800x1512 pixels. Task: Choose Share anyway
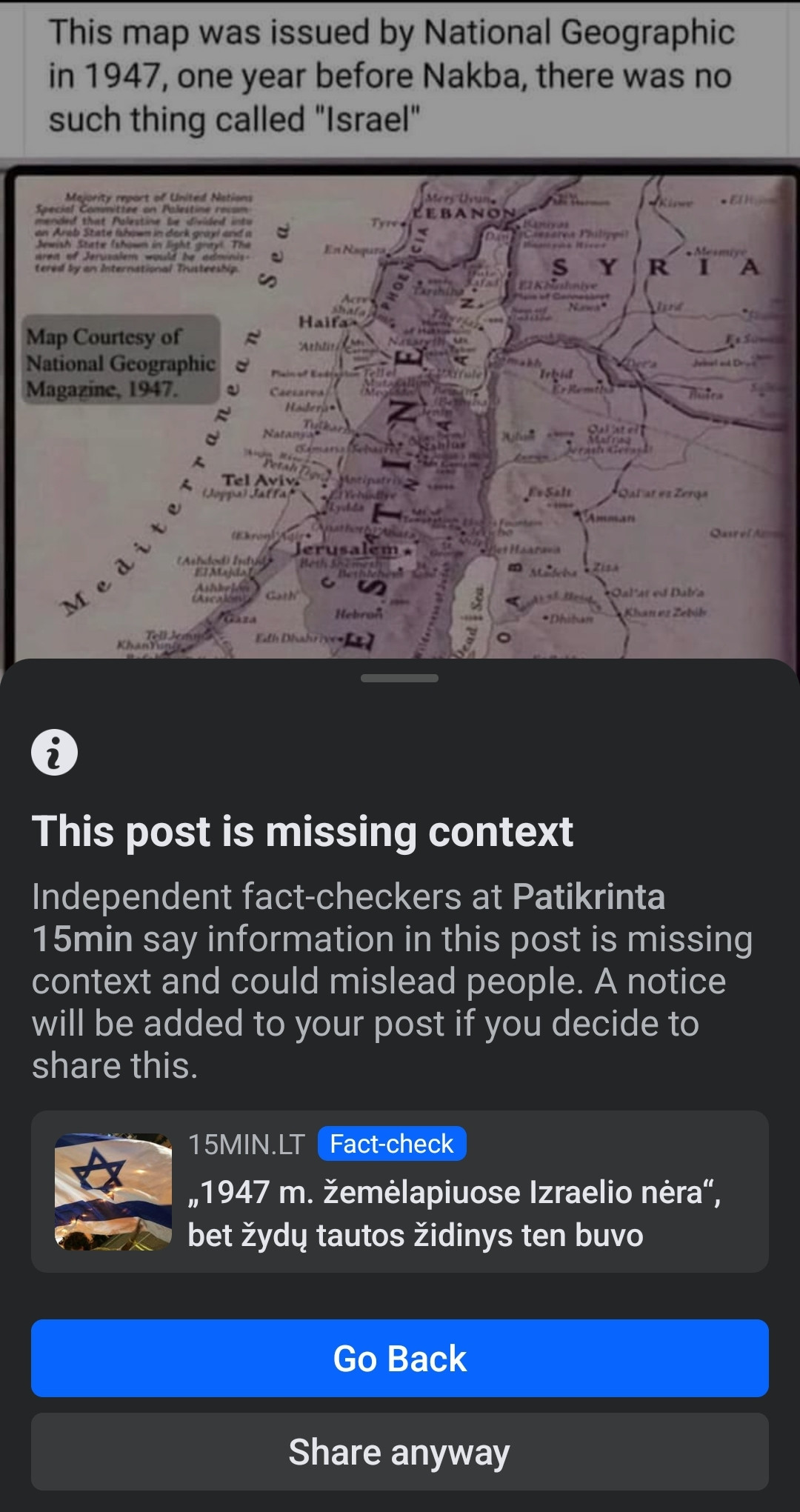click(x=400, y=1451)
